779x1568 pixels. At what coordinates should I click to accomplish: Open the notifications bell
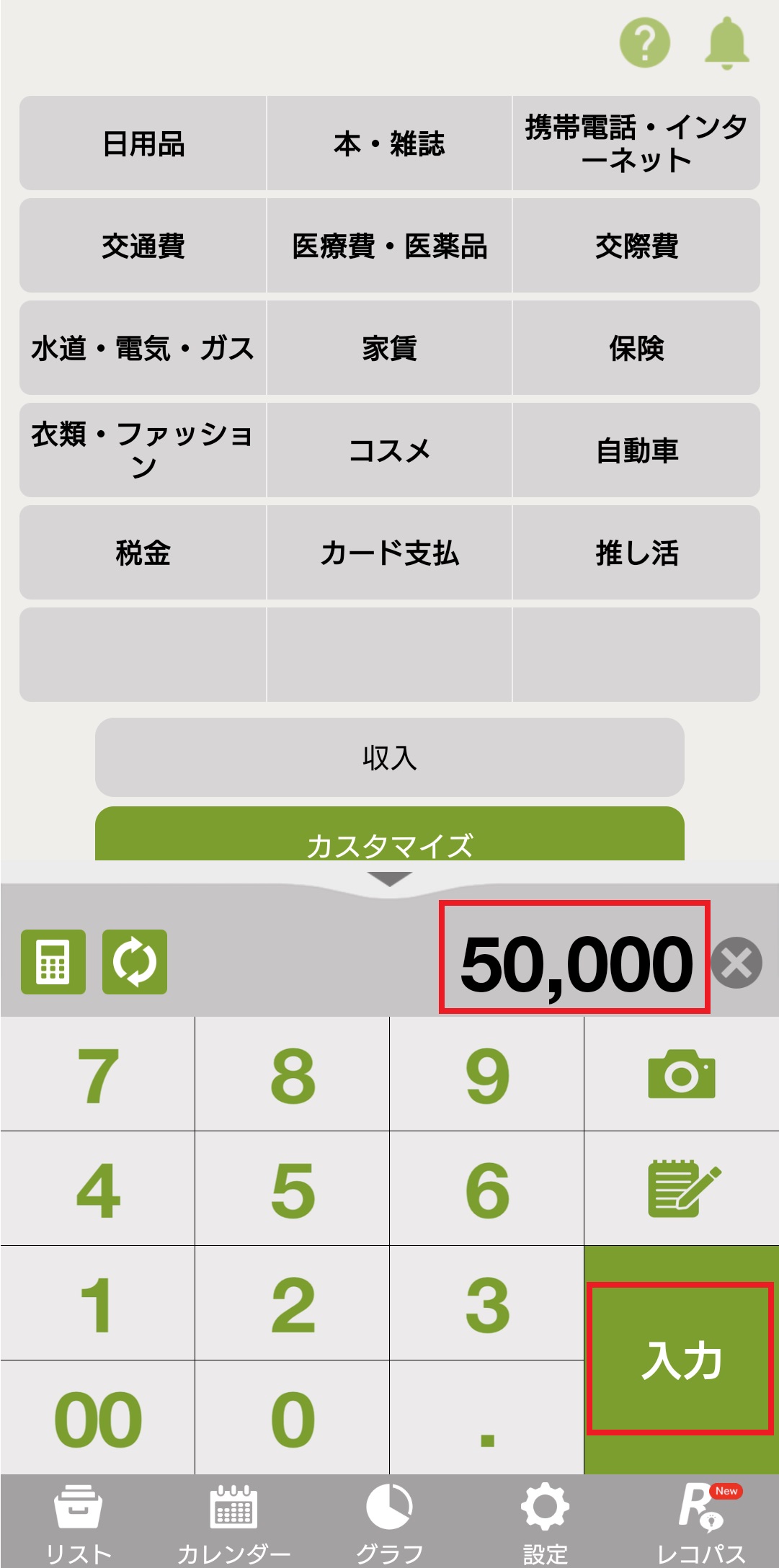pyautogui.click(x=726, y=43)
